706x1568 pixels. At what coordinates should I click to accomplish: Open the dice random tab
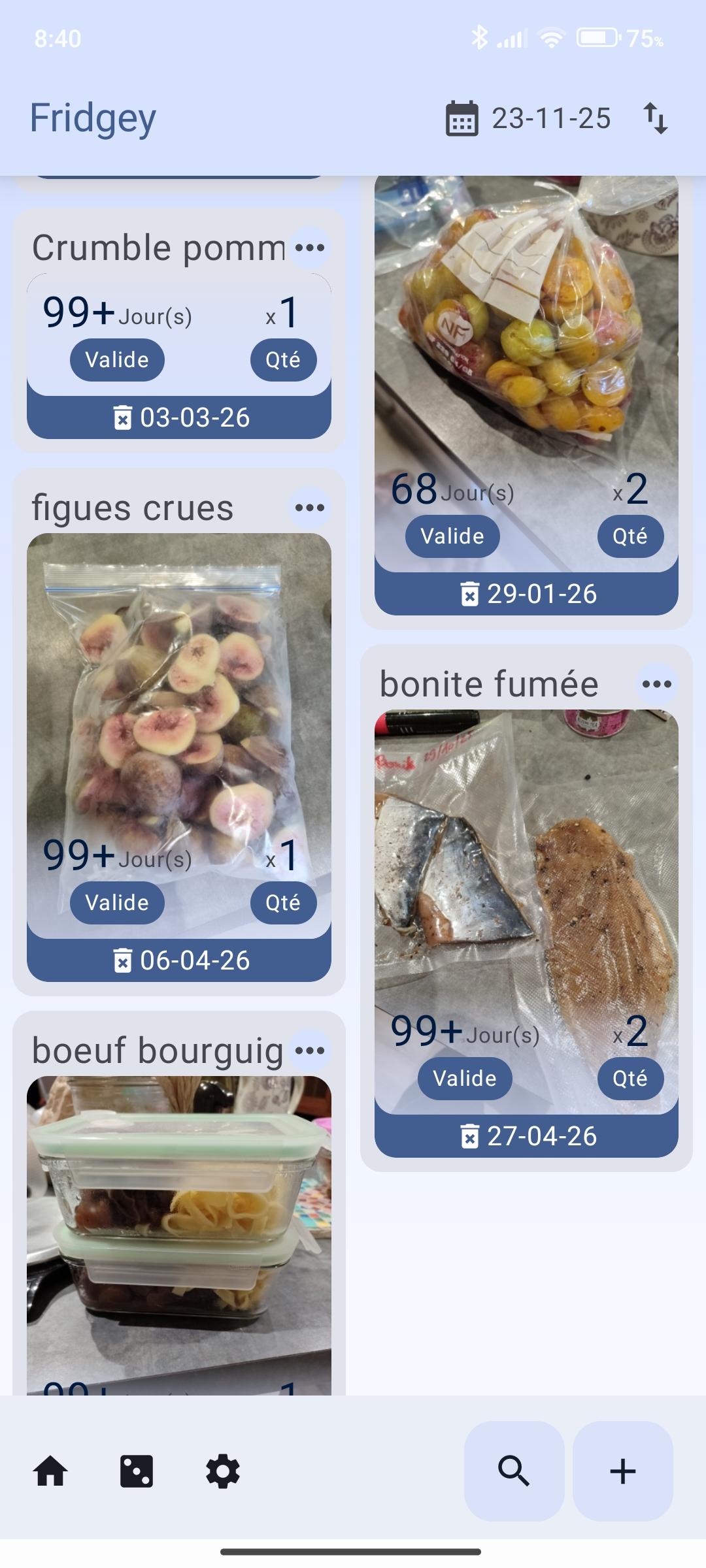137,1472
